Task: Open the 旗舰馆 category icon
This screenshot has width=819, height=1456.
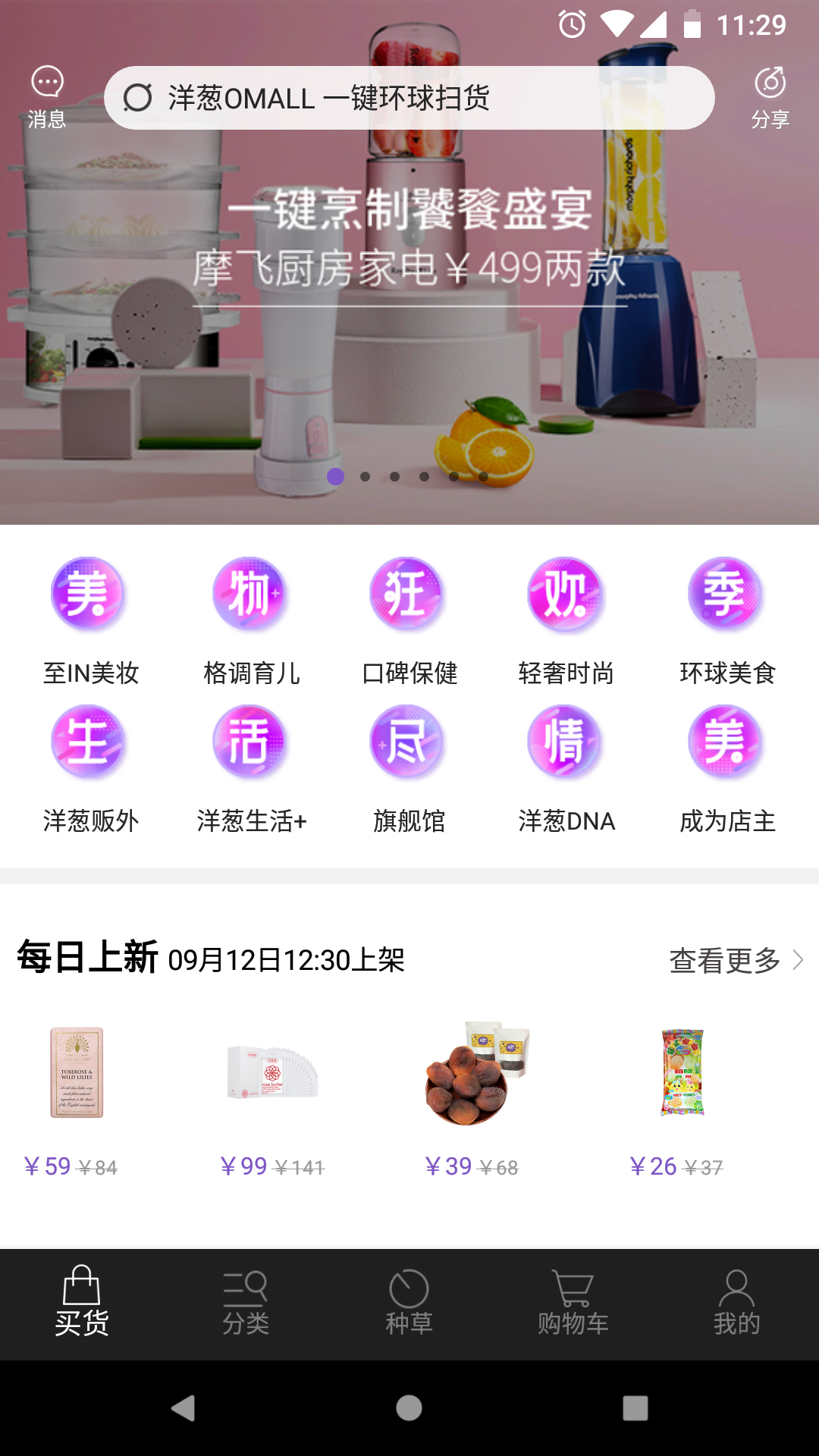Action: tap(408, 742)
